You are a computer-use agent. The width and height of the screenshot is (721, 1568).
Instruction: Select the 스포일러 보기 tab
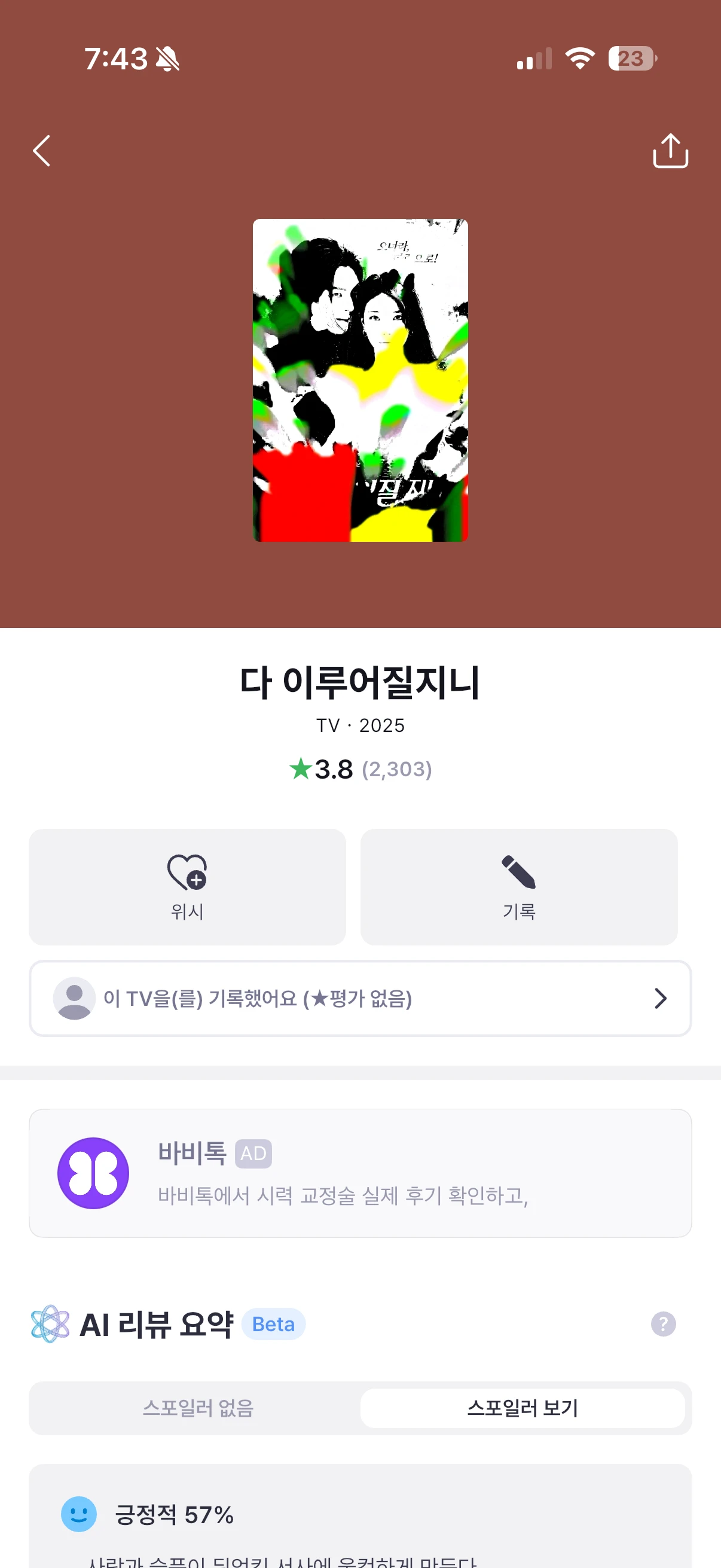click(x=522, y=1408)
